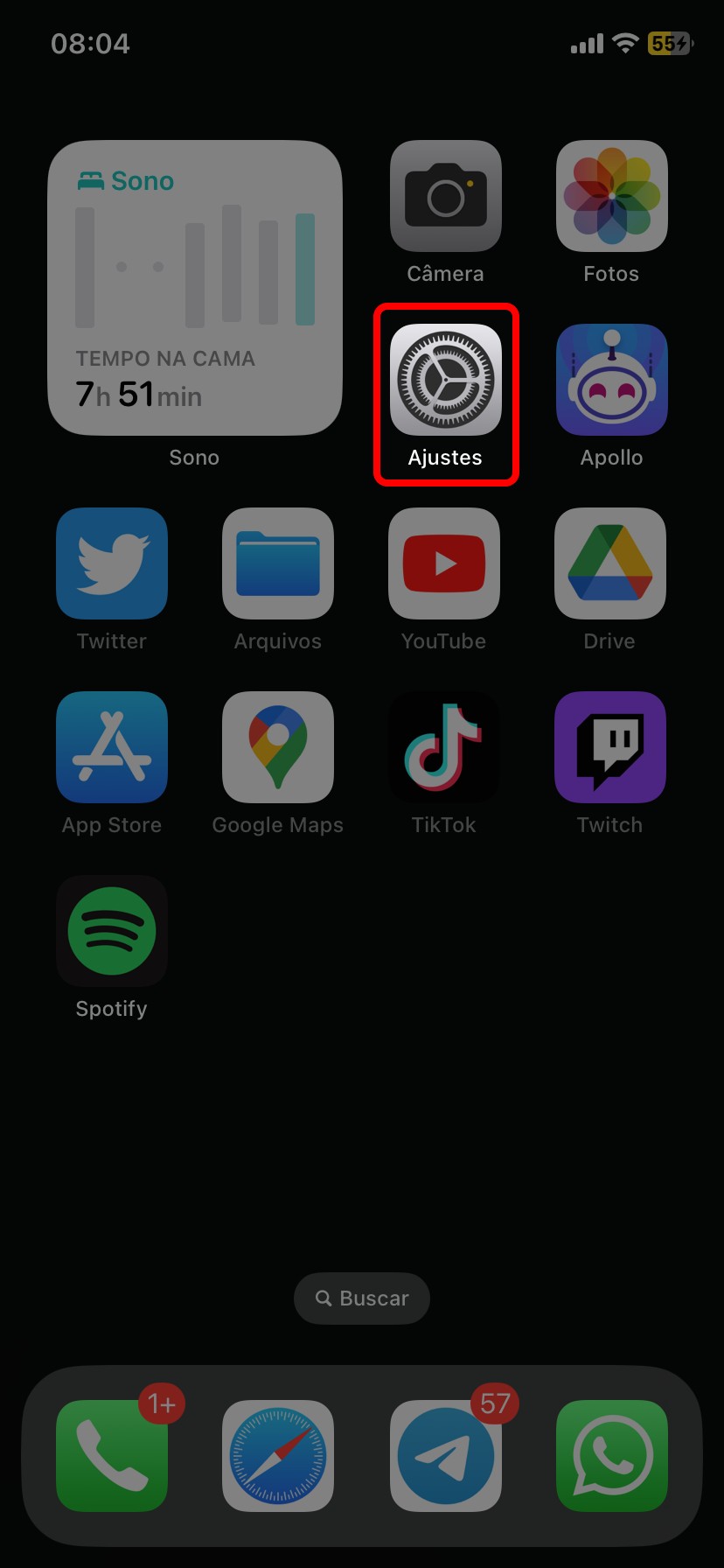Open Telegram from the dock
This screenshot has height=1568, width=724.
pos(445,1456)
